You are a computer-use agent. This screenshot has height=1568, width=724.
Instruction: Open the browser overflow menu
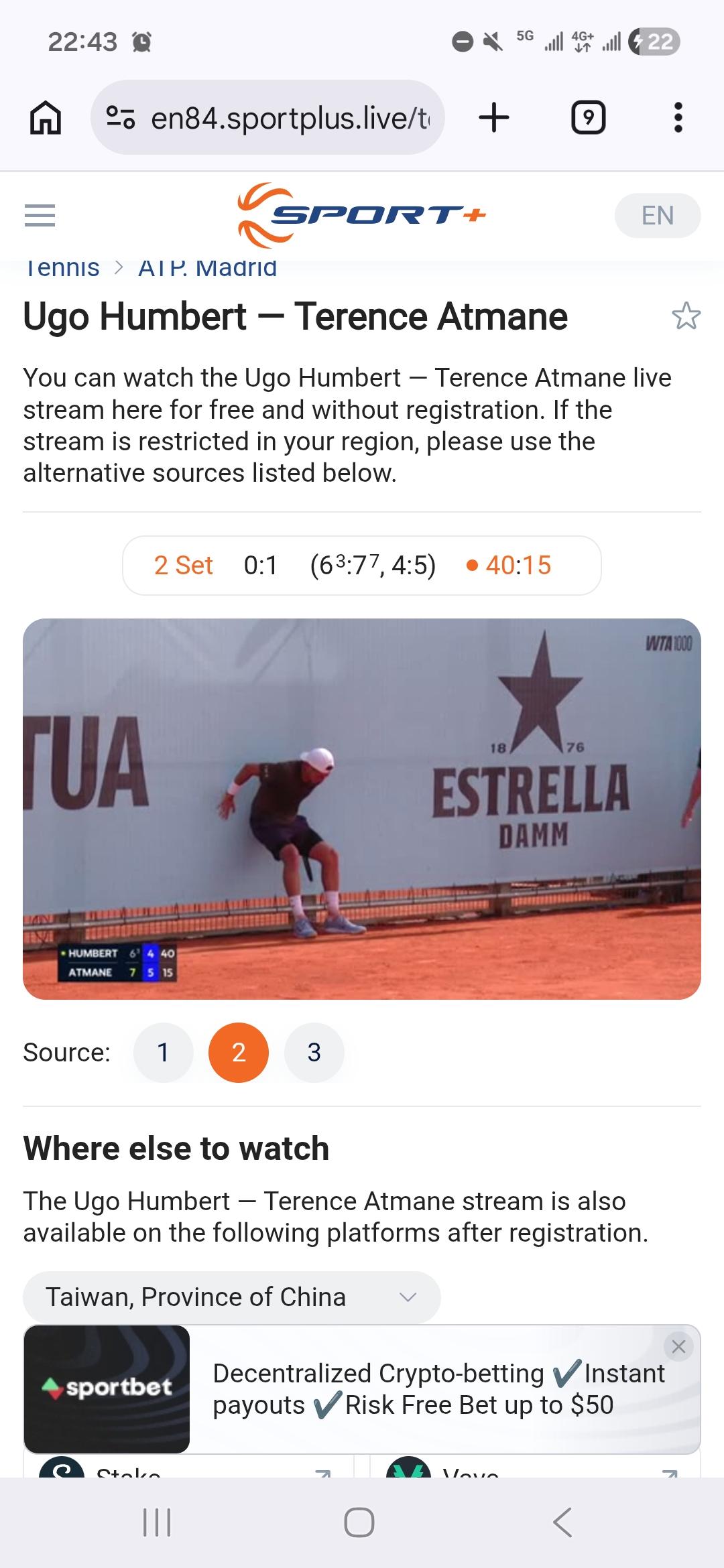[678, 118]
